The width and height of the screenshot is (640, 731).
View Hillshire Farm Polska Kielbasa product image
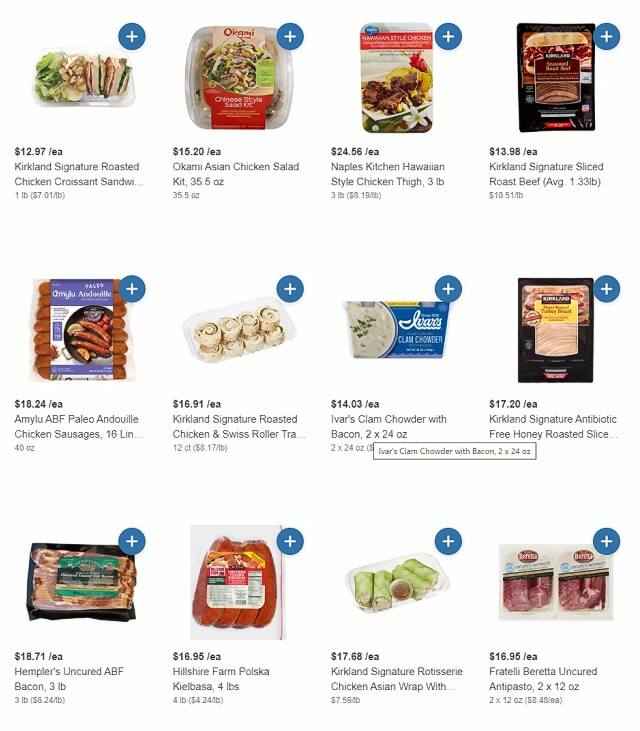238,583
